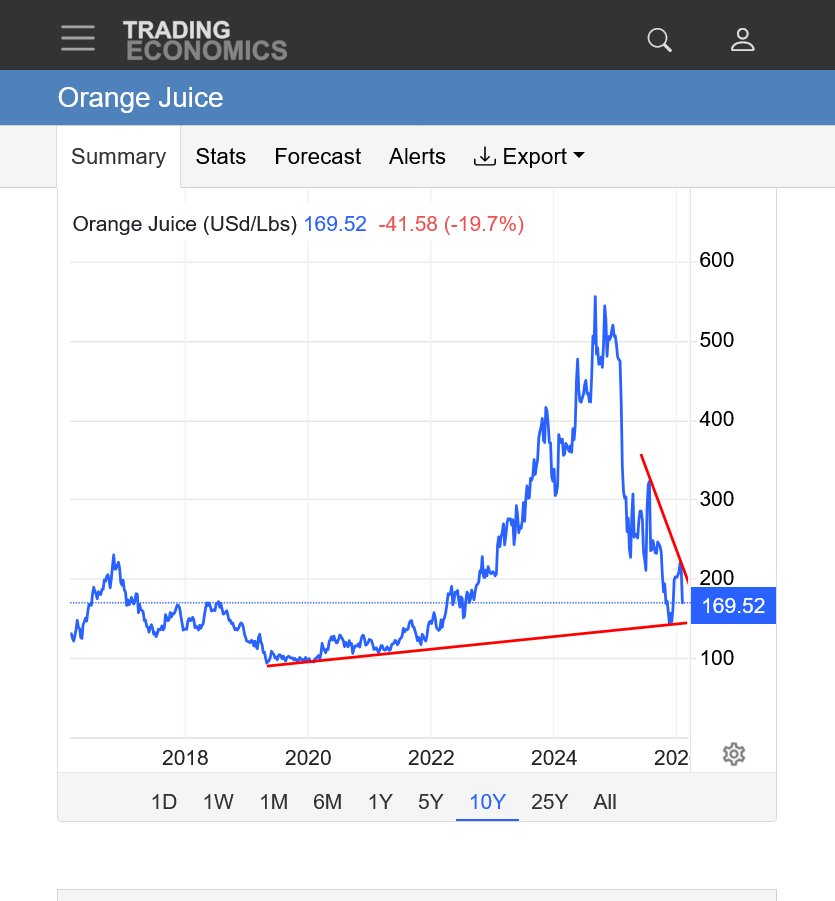Select the 6M time range
This screenshot has height=901, width=835.
[327, 802]
